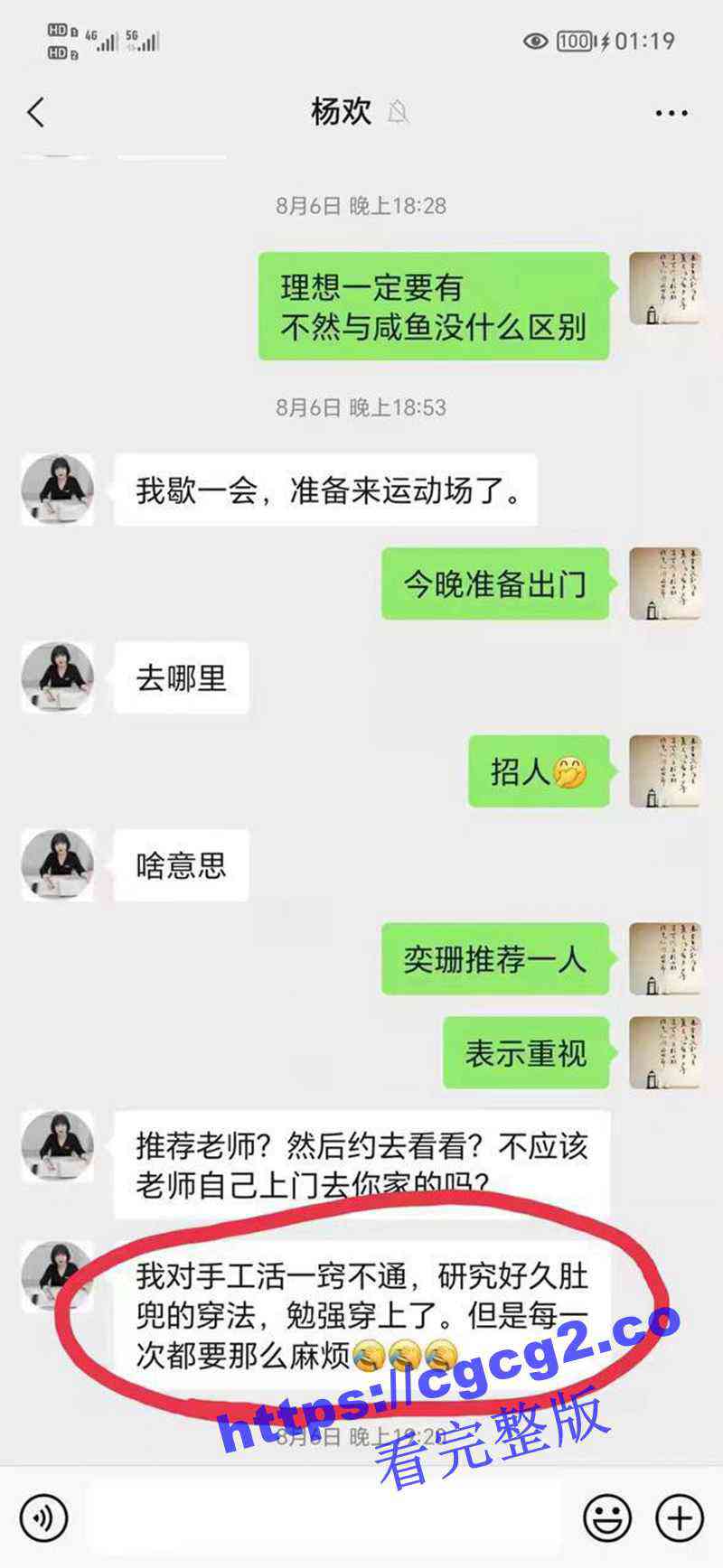The height and width of the screenshot is (1568, 723).
Task: Open your own avatar beside '招人'
Action: coord(665,771)
